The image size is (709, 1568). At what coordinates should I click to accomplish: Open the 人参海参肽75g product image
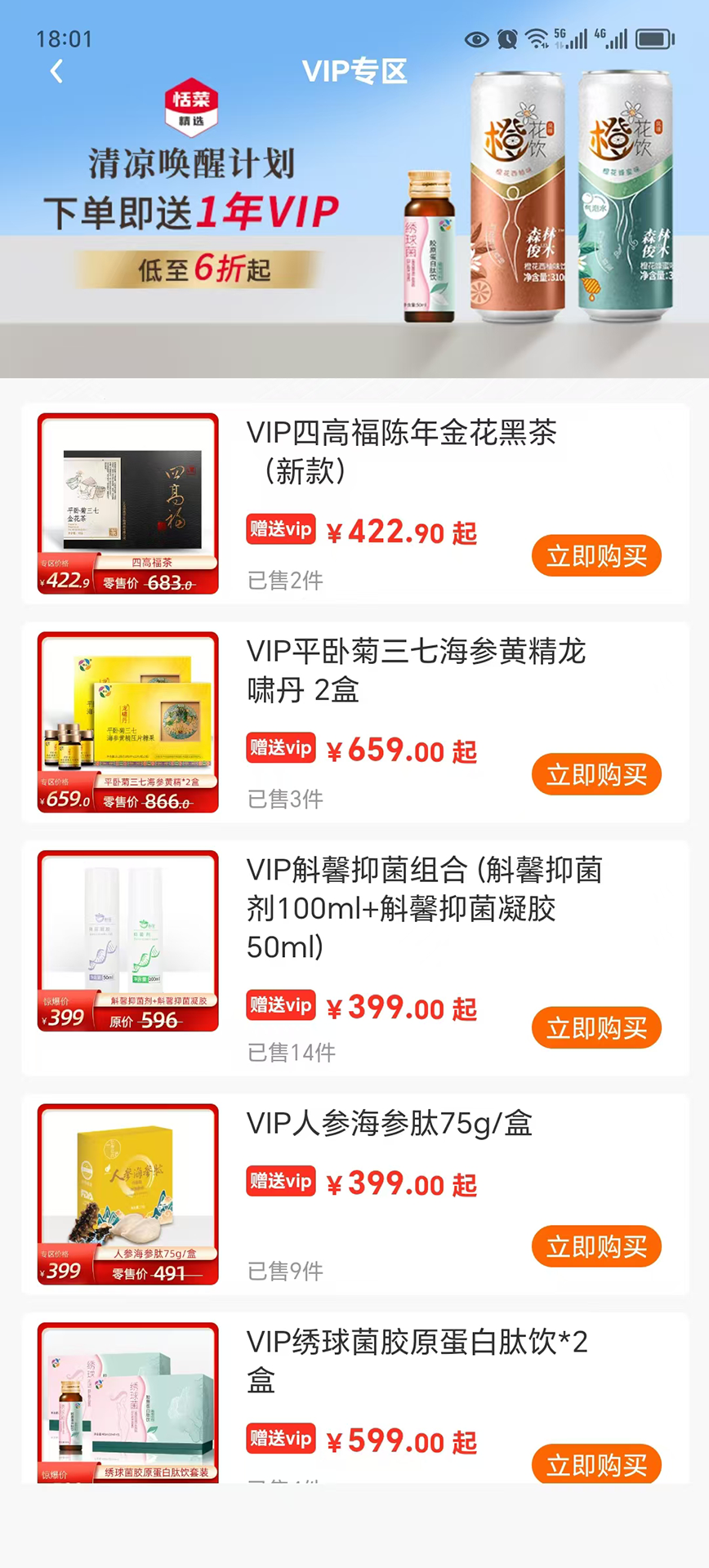point(128,1193)
